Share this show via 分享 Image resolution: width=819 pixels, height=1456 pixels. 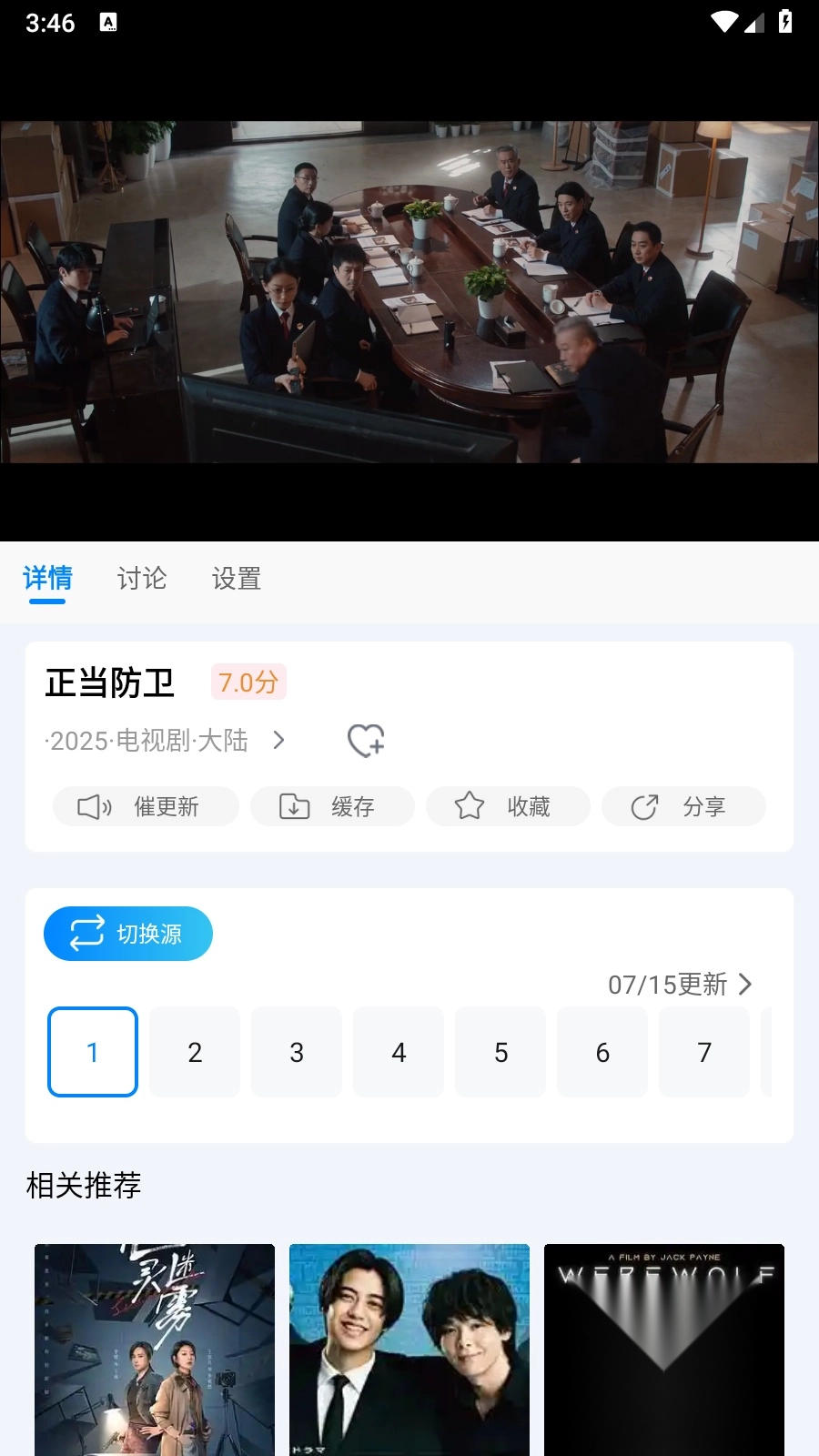[x=683, y=806]
